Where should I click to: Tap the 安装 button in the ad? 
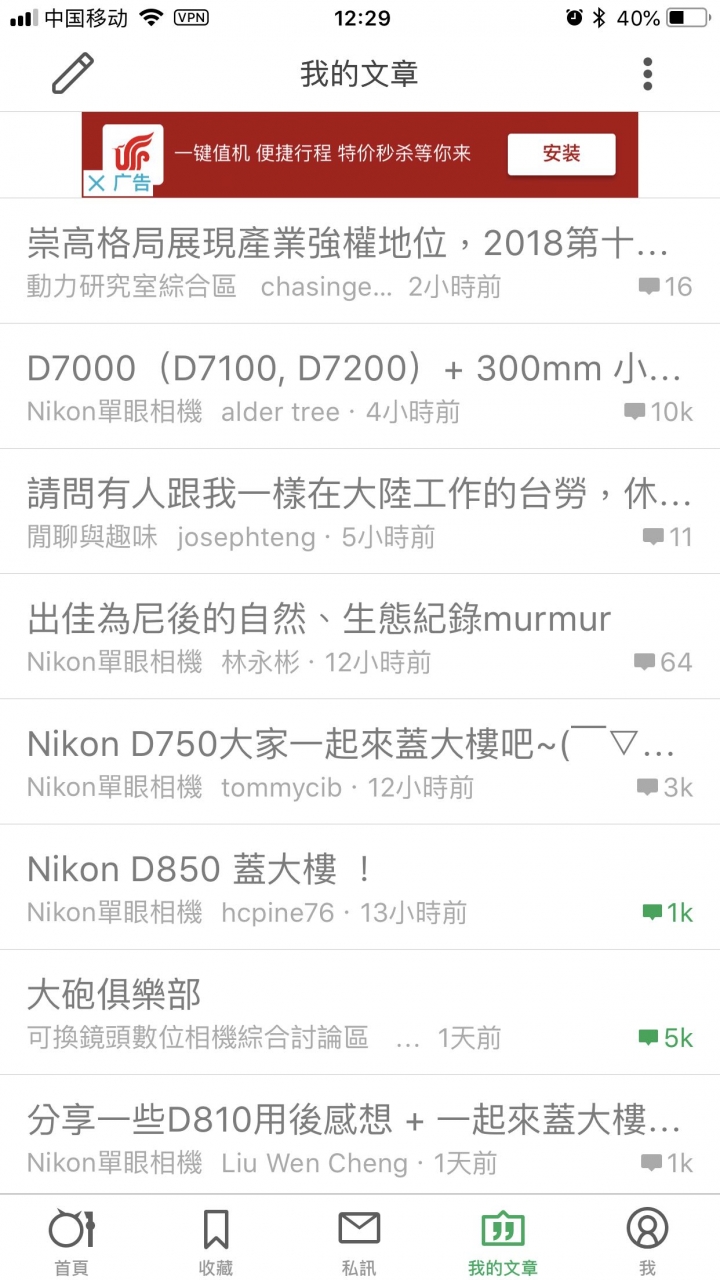(561, 154)
